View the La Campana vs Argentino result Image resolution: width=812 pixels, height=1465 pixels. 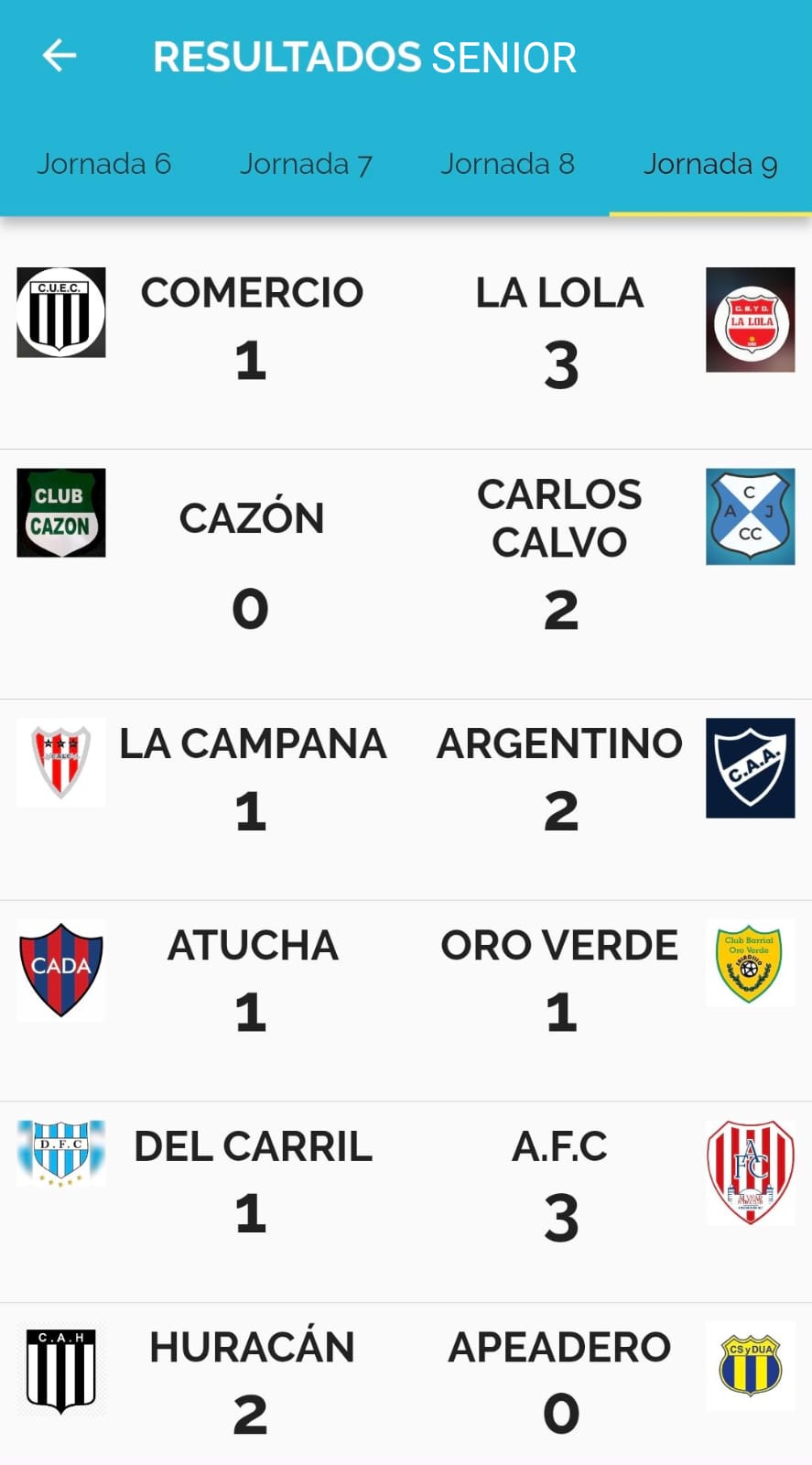pyautogui.click(x=406, y=799)
